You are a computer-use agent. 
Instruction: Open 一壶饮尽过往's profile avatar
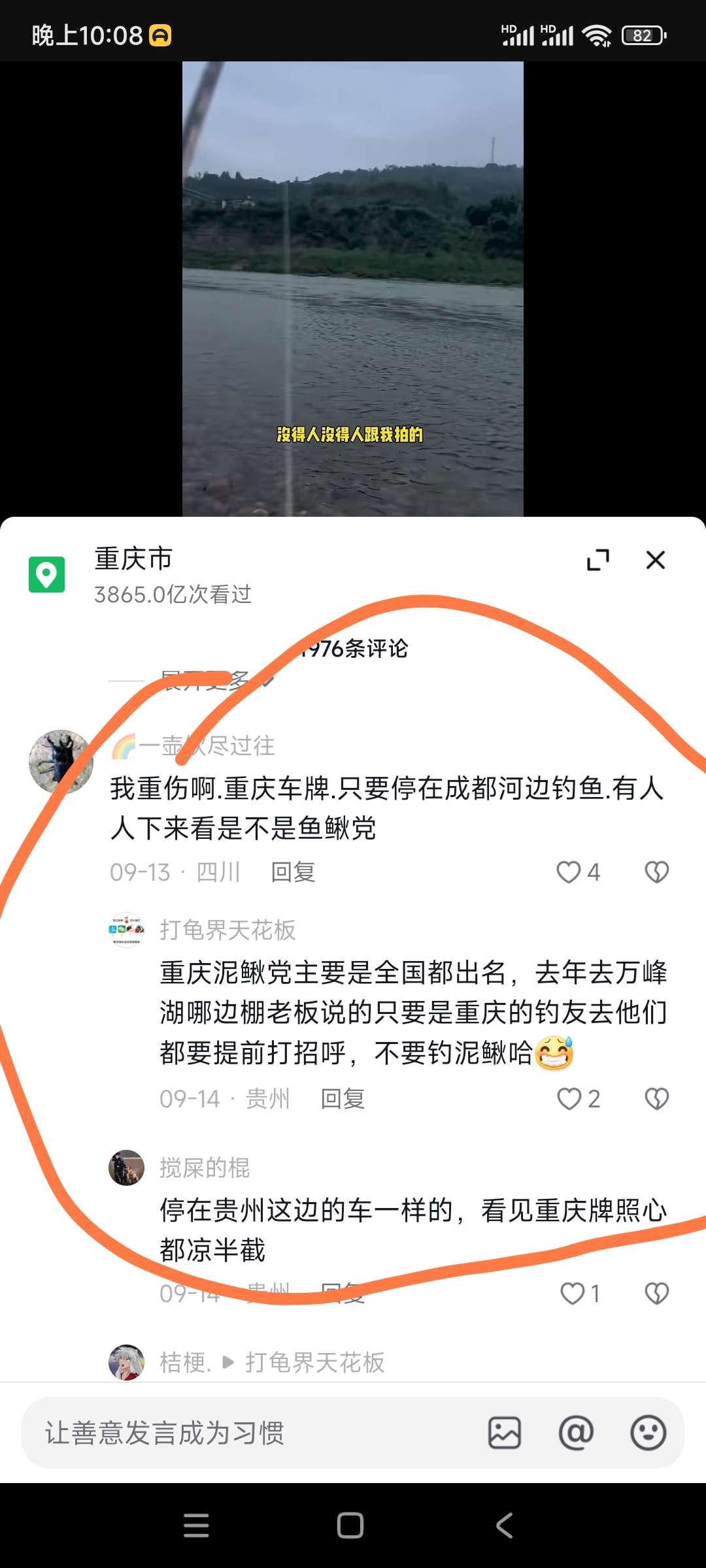61,762
